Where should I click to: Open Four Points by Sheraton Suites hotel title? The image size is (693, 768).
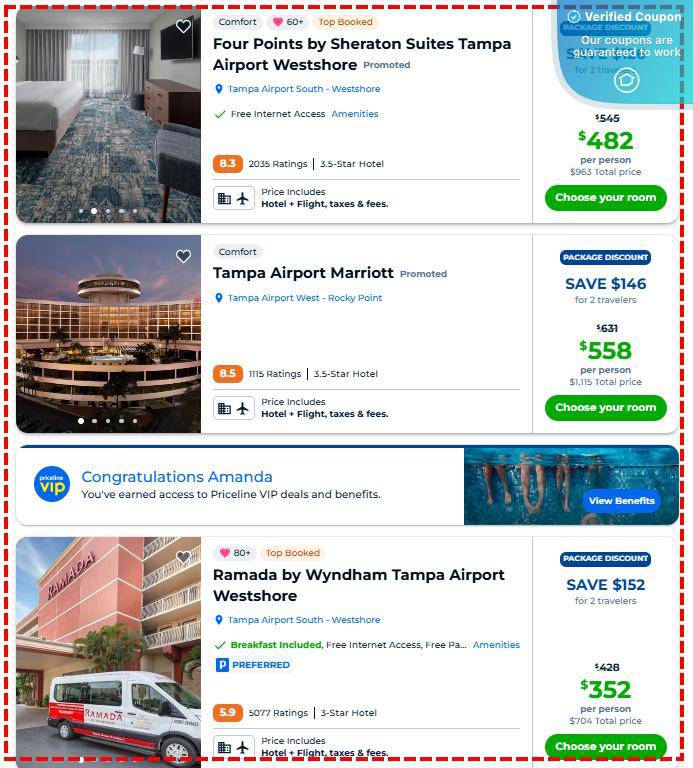coord(361,54)
